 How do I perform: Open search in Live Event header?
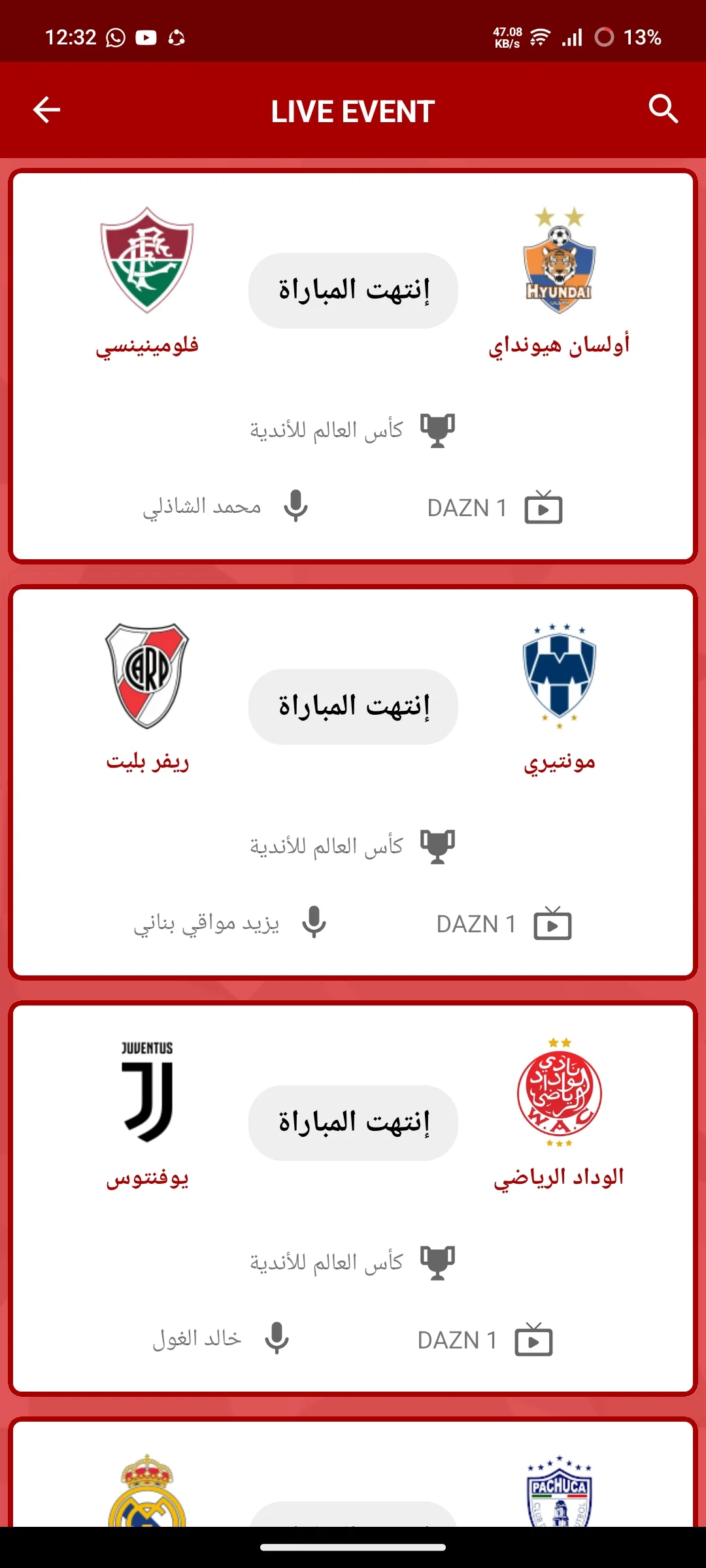tap(663, 109)
